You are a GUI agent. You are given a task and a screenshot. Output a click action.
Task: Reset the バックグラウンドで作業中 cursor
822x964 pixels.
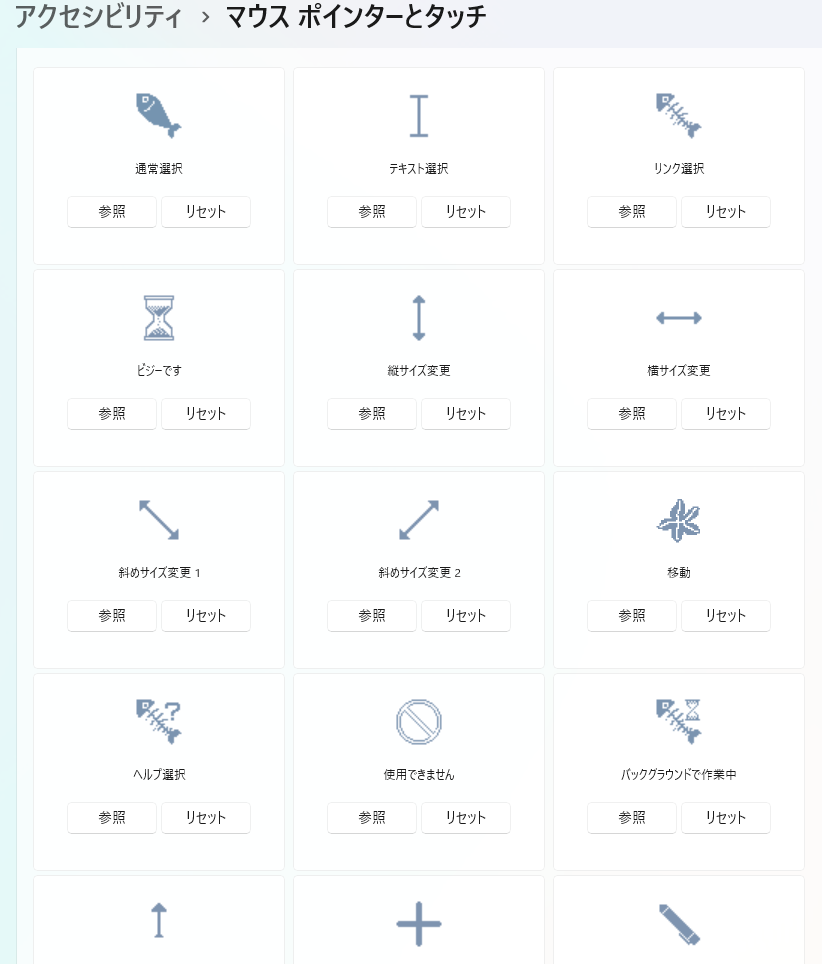(726, 818)
